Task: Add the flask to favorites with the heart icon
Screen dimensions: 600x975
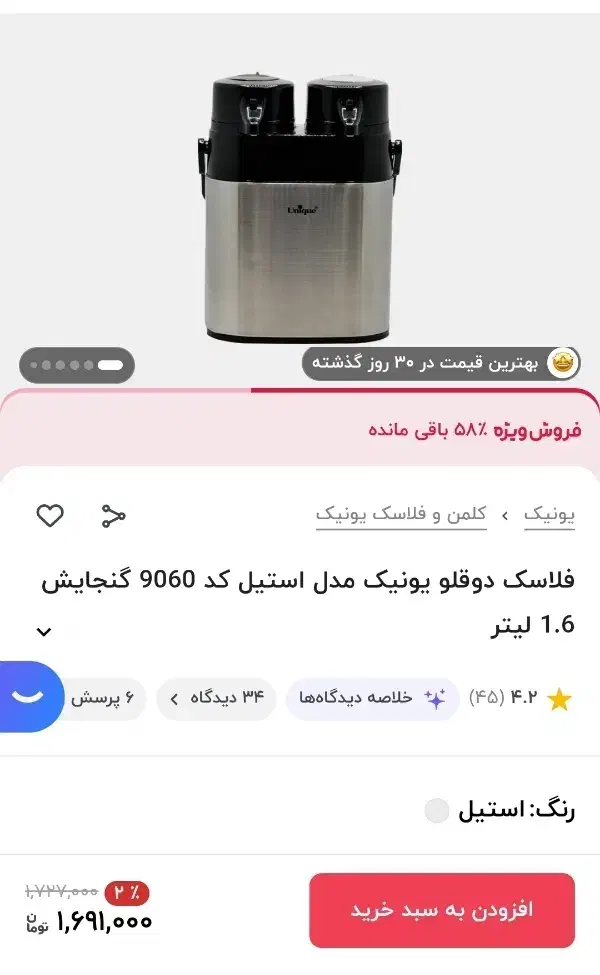Action: [x=50, y=515]
